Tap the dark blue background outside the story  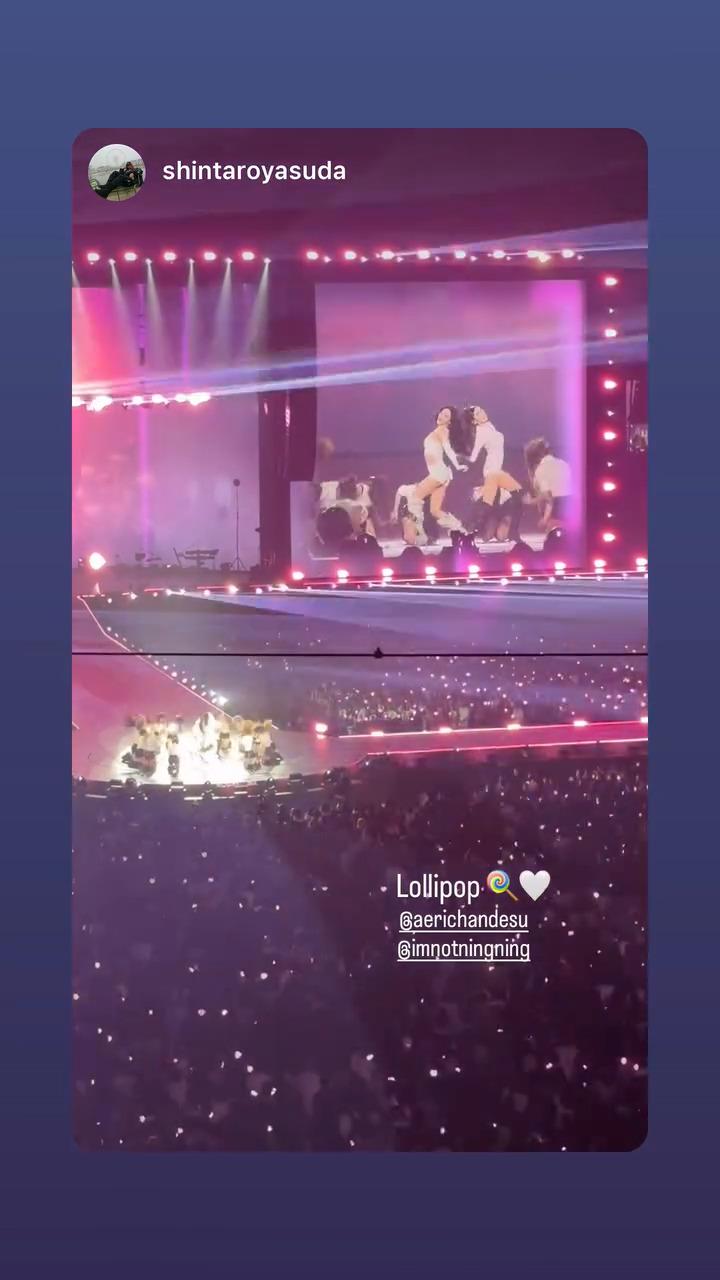click(x=35, y=640)
